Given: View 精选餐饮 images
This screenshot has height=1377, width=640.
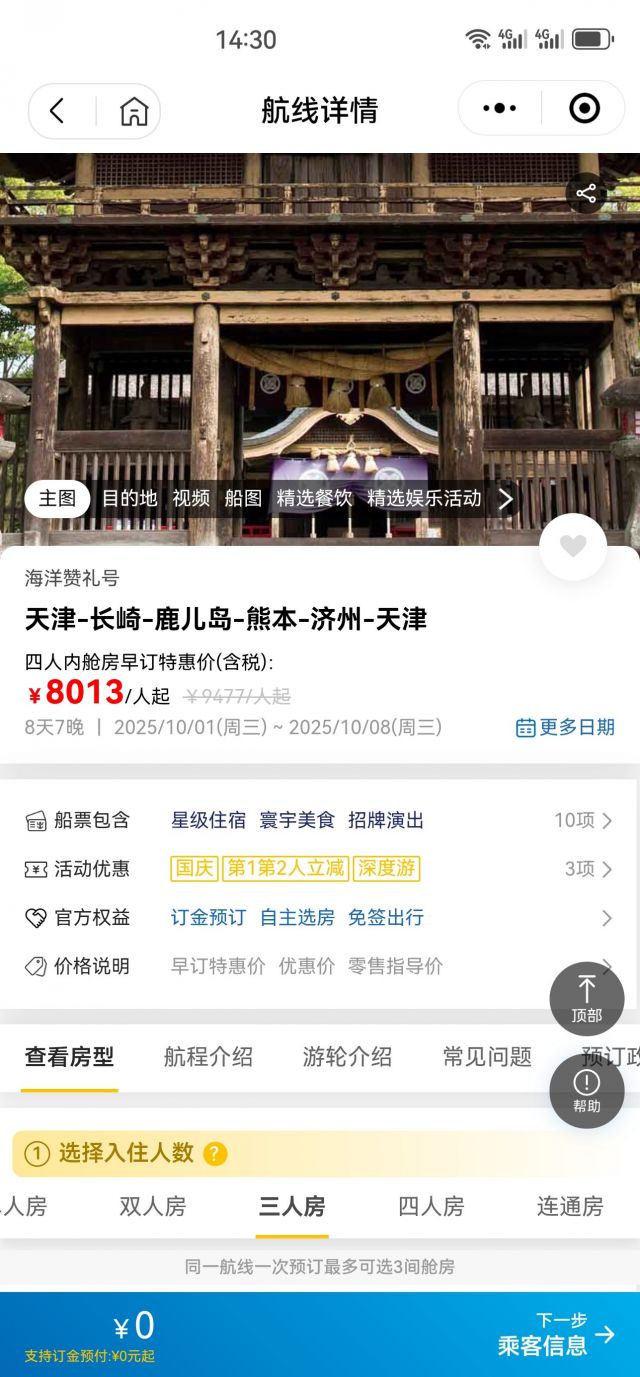Looking at the screenshot, I should pos(315,498).
